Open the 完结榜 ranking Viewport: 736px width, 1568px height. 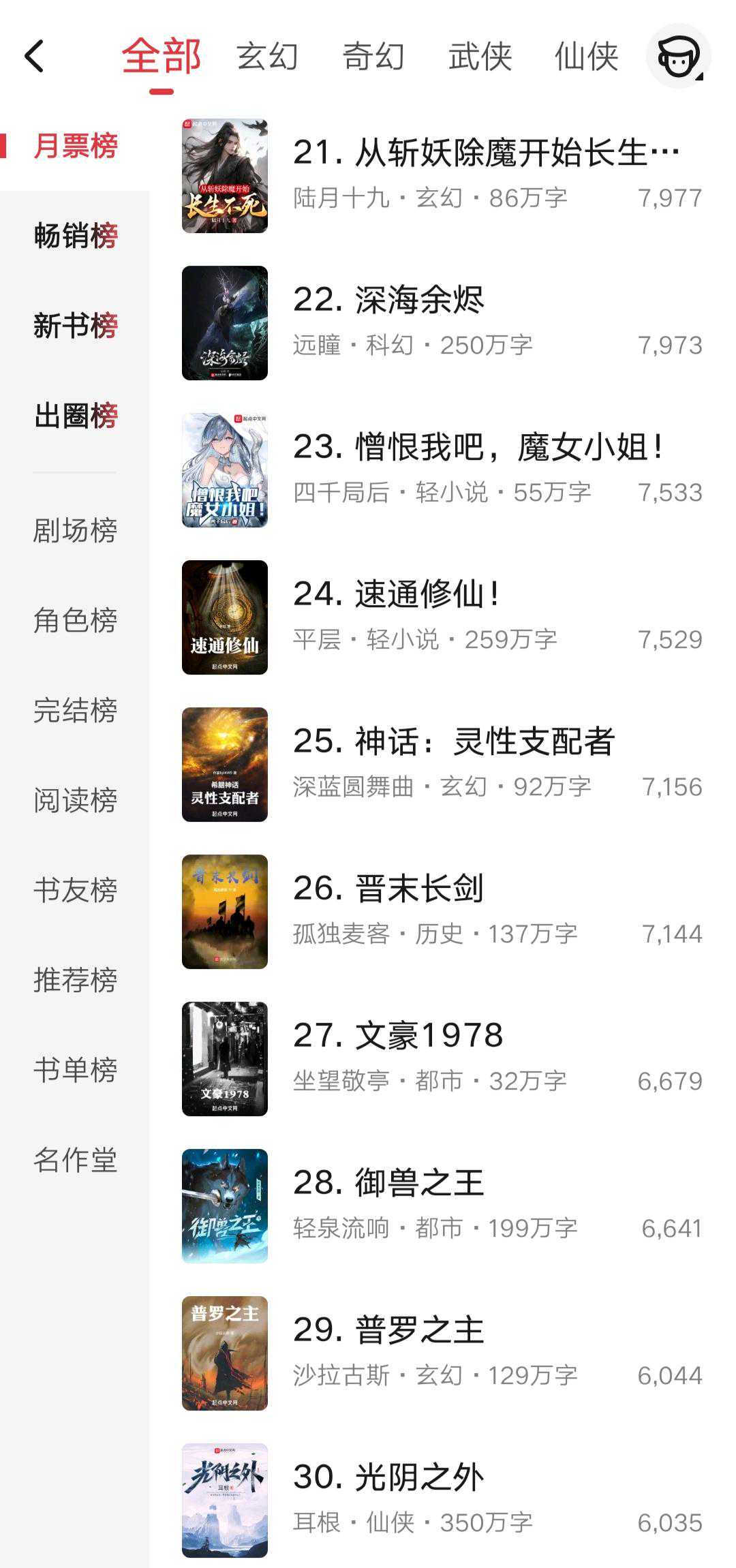click(x=75, y=710)
